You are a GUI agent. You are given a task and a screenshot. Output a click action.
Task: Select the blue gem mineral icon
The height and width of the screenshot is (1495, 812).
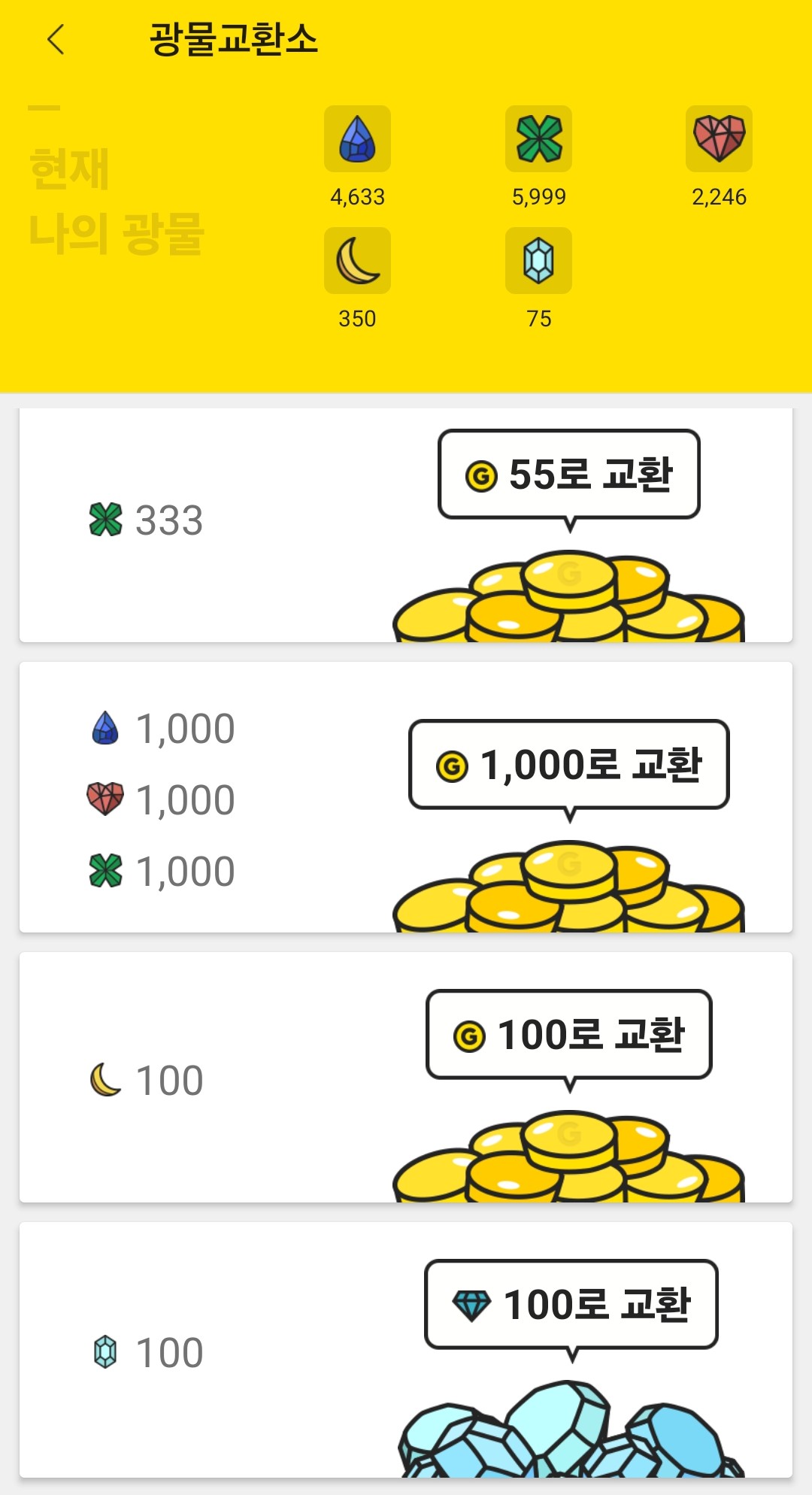click(x=356, y=140)
